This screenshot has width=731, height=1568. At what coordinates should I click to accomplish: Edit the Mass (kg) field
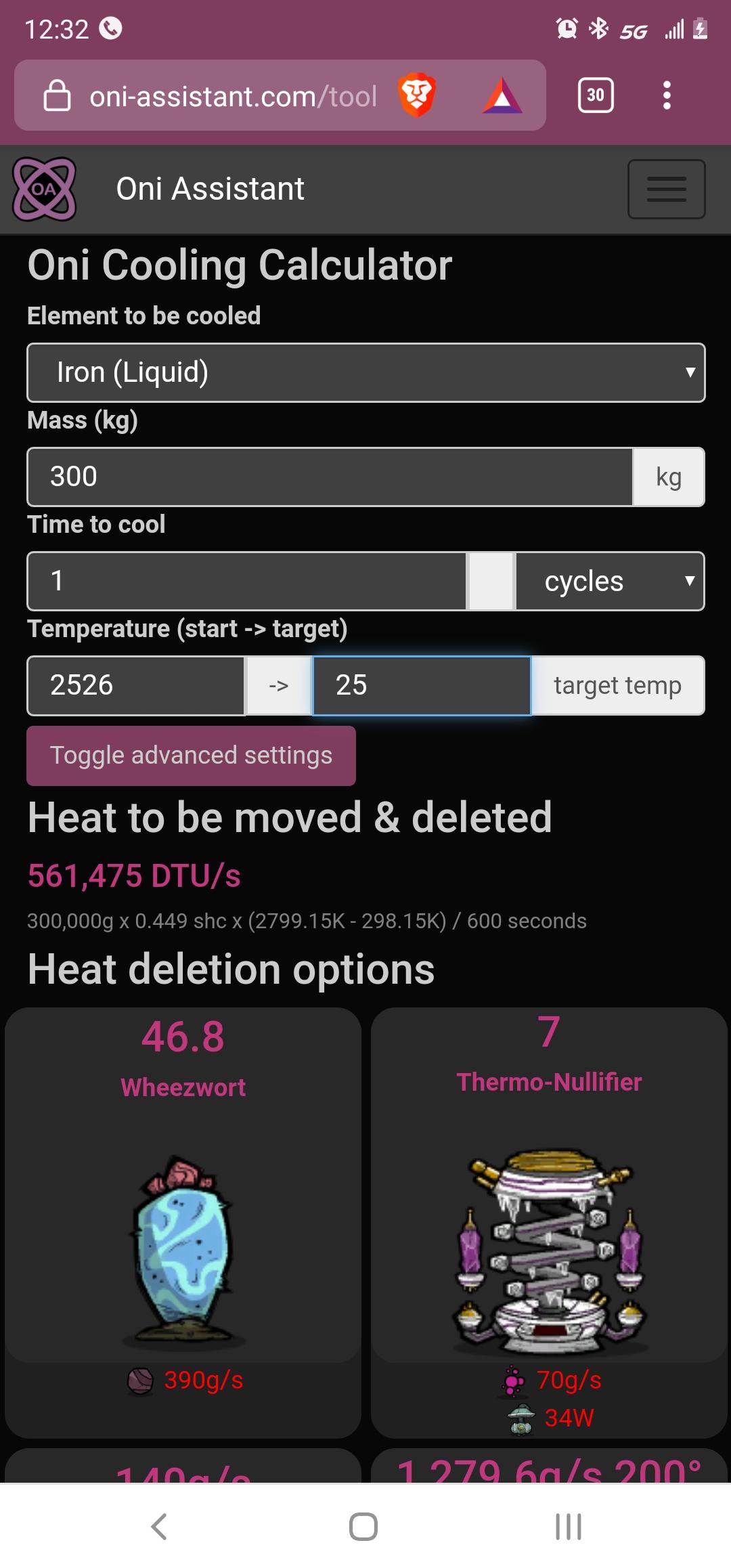point(330,477)
